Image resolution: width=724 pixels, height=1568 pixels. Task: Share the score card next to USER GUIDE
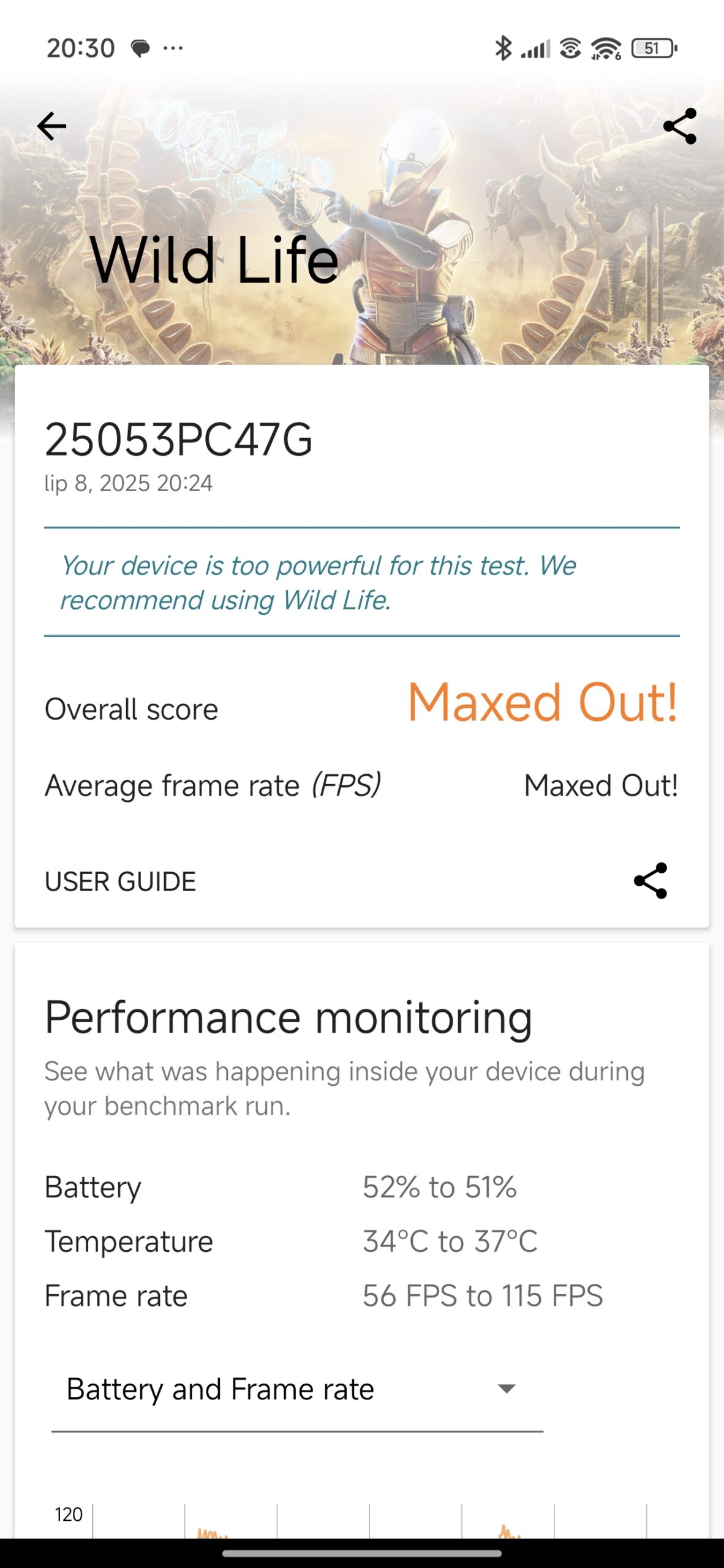click(x=650, y=881)
